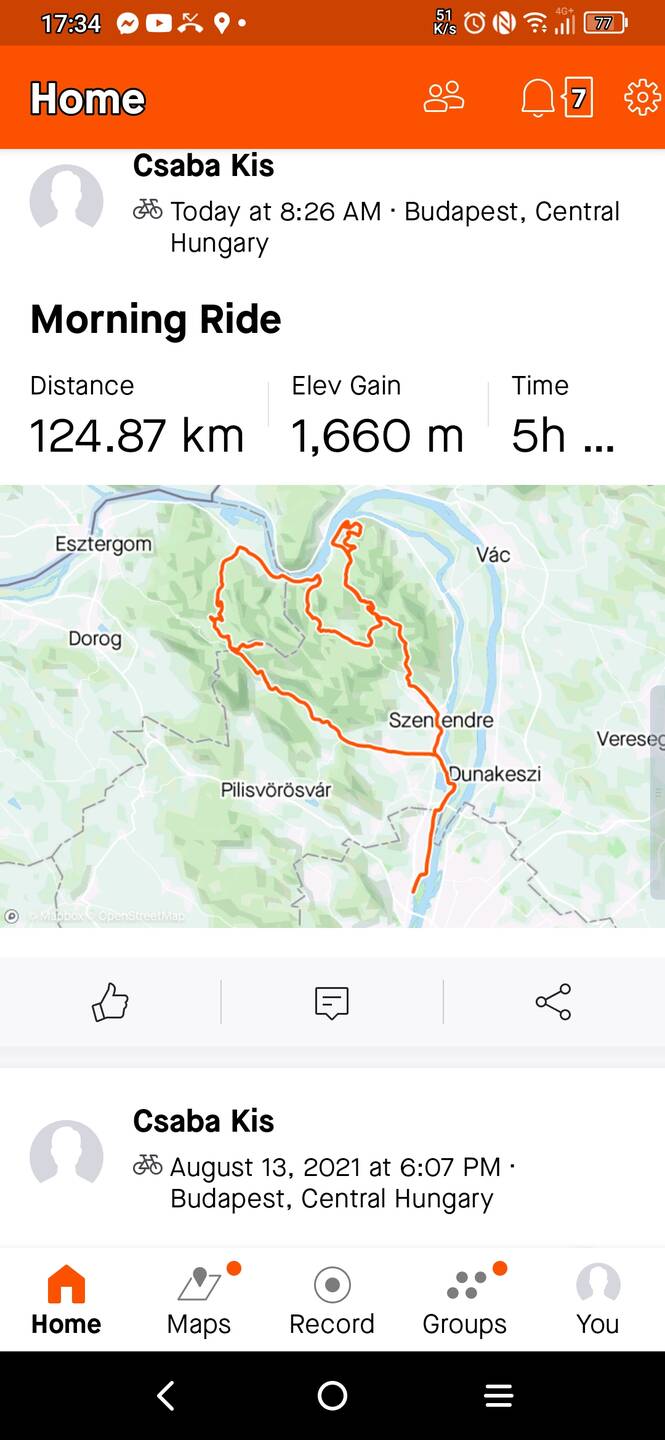Give kudos to the Morning Ride
Screen dimensions: 665x1440
click(x=110, y=1002)
